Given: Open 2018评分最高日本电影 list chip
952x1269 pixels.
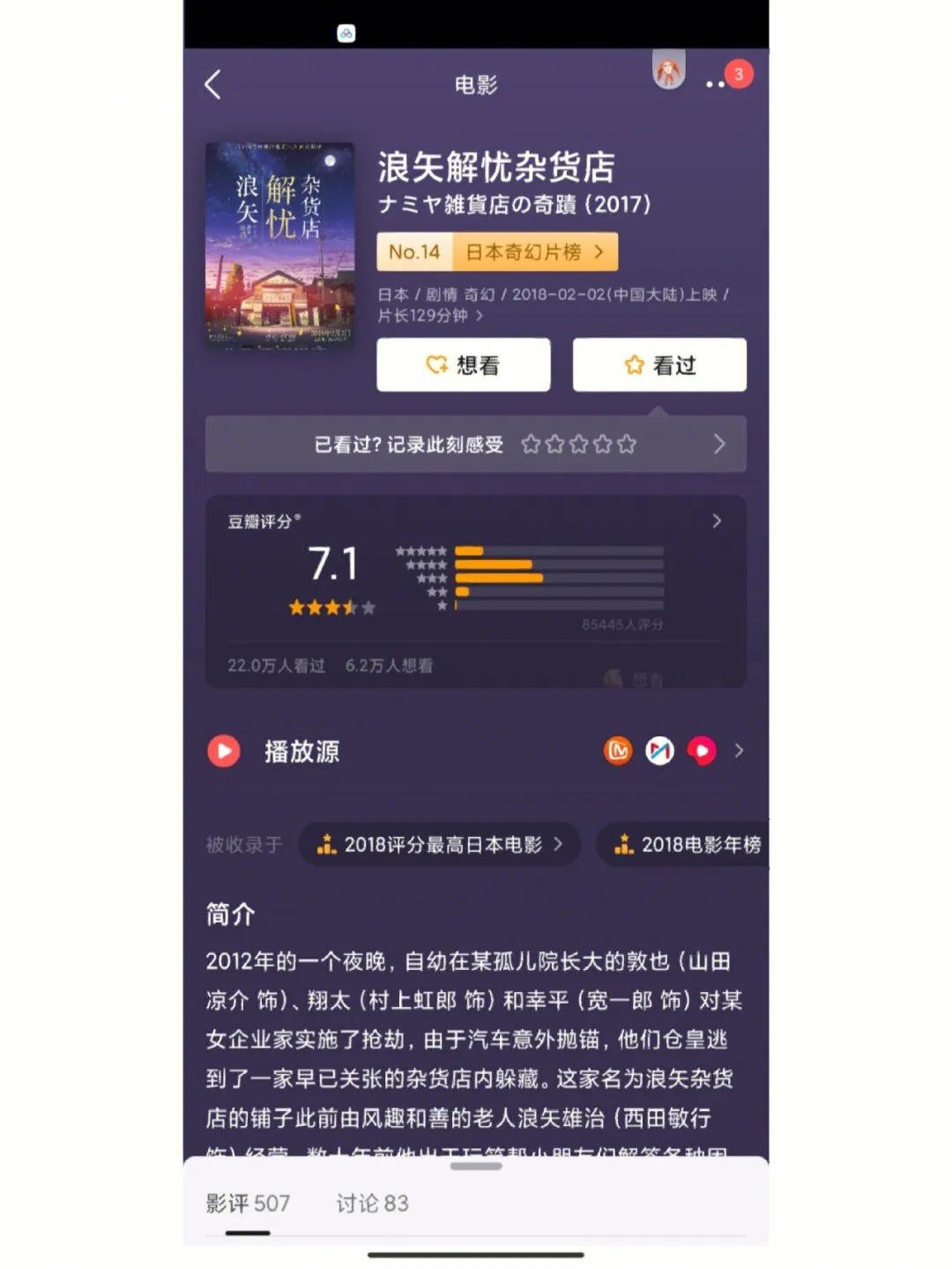Looking at the screenshot, I should tap(441, 845).
